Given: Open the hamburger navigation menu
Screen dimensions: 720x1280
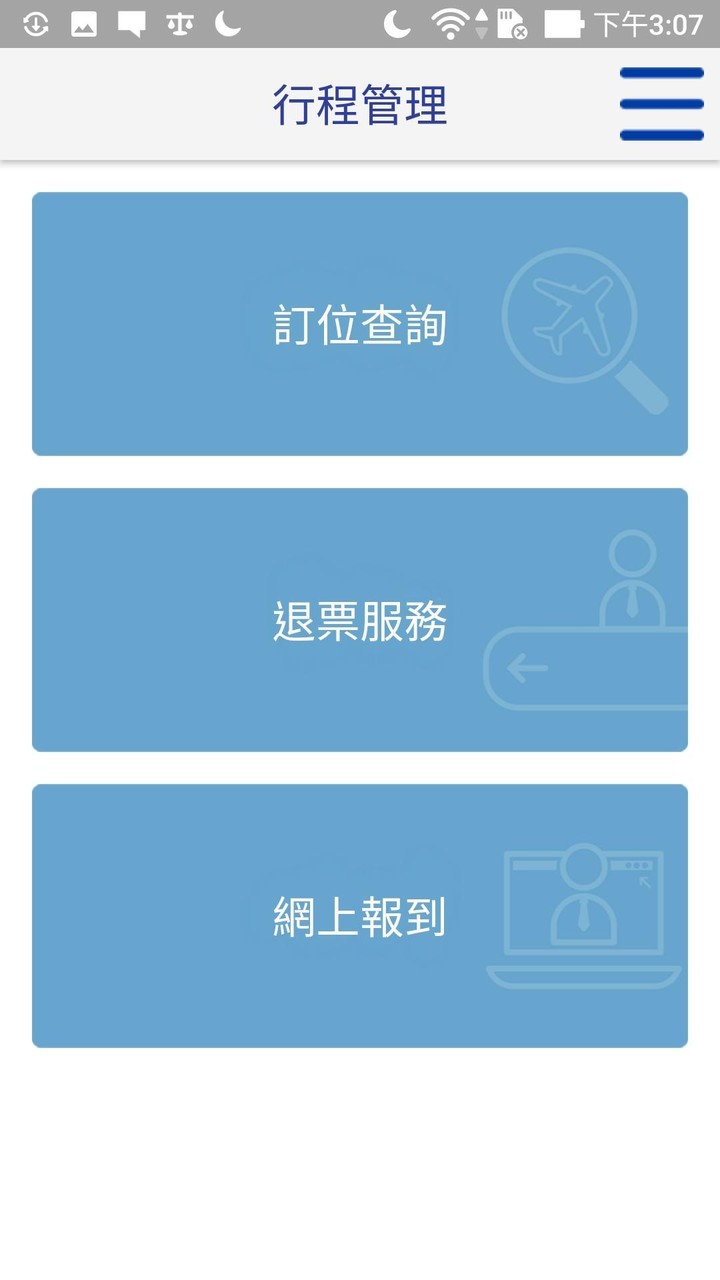Looking at the screenshot, I should 661,102.
